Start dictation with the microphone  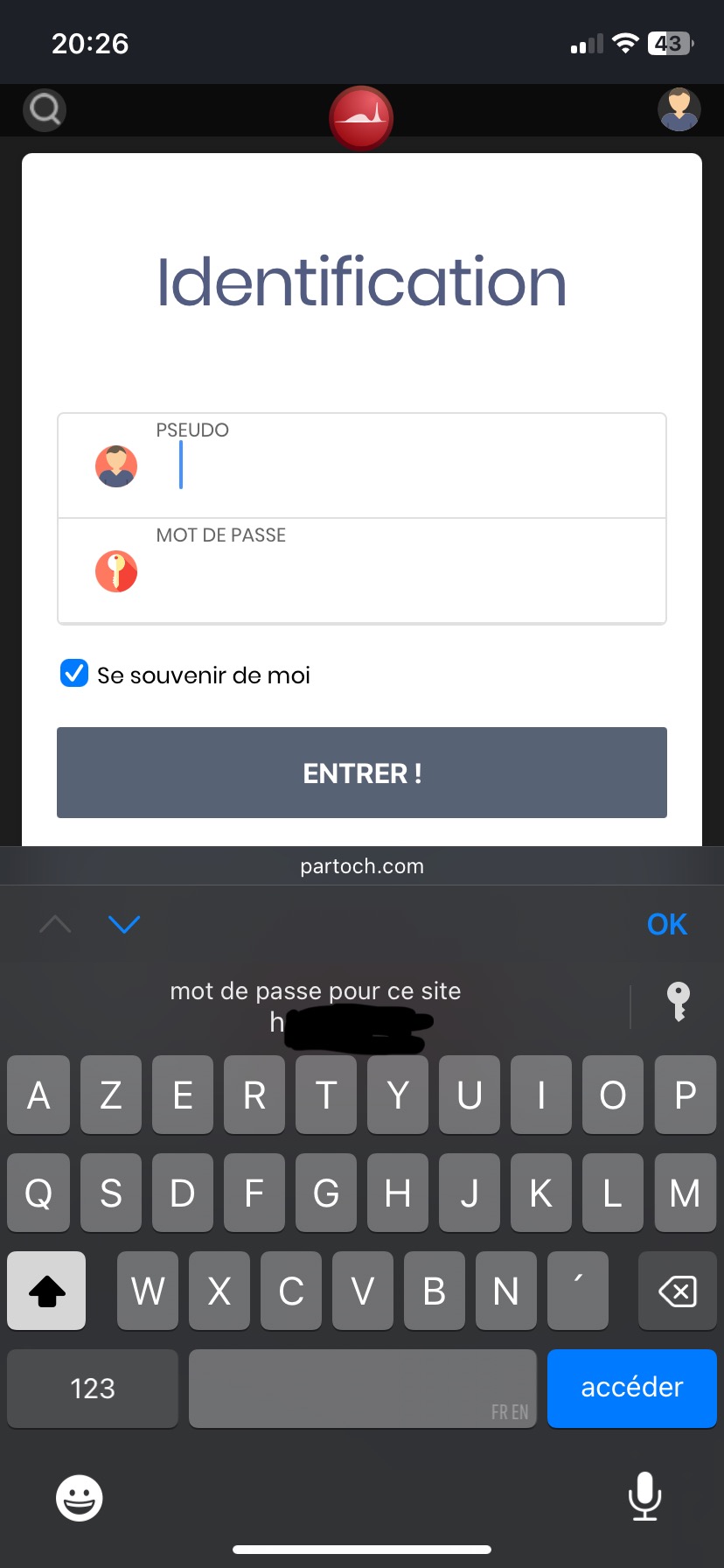644,1496
